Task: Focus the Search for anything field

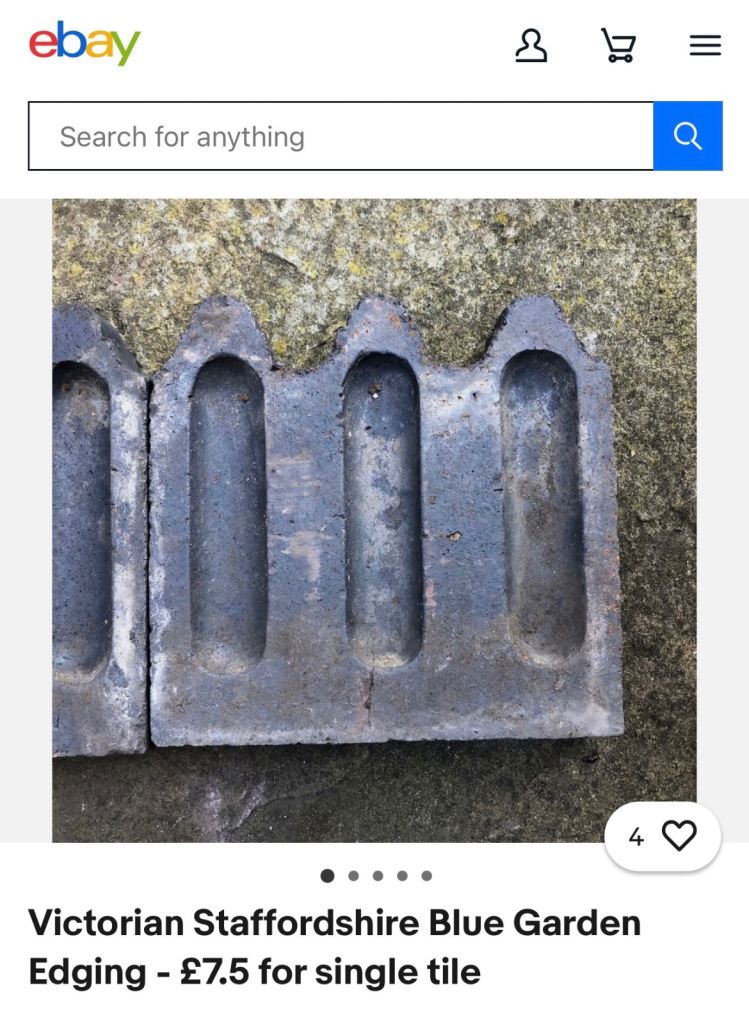Action: point(340,136)
